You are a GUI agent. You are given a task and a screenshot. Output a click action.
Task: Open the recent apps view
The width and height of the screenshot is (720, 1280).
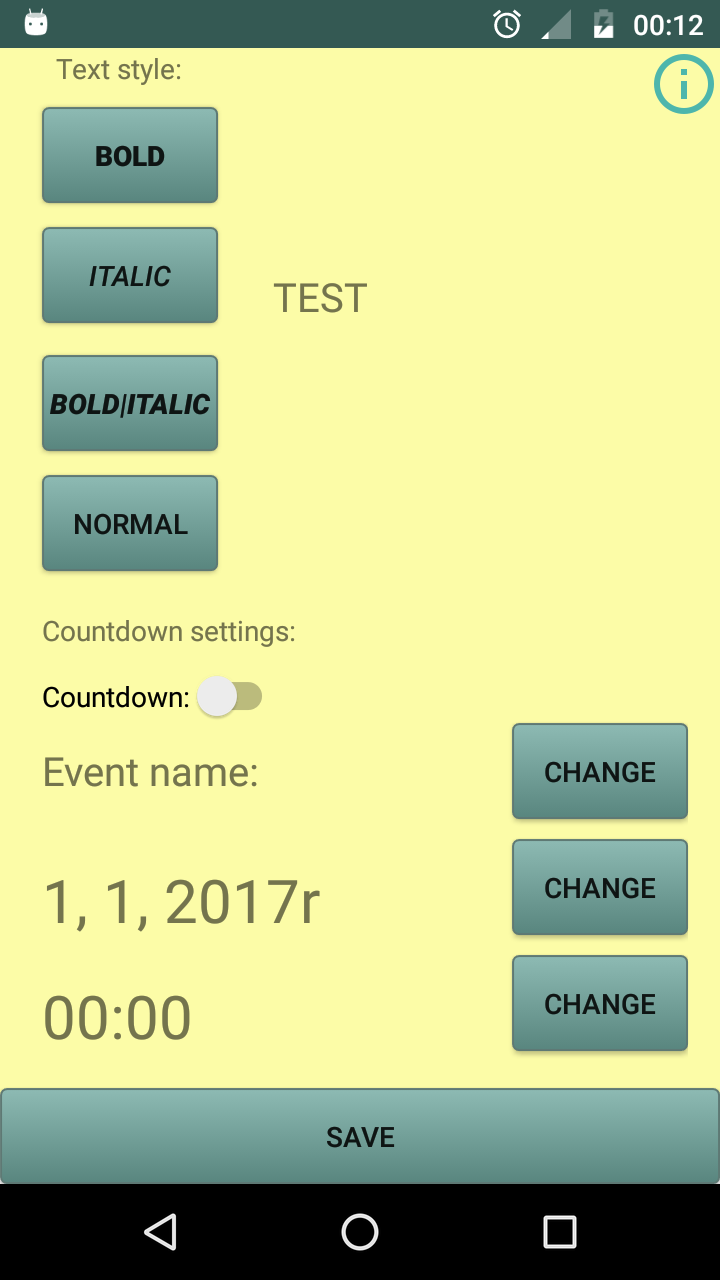coord(560,1232)
